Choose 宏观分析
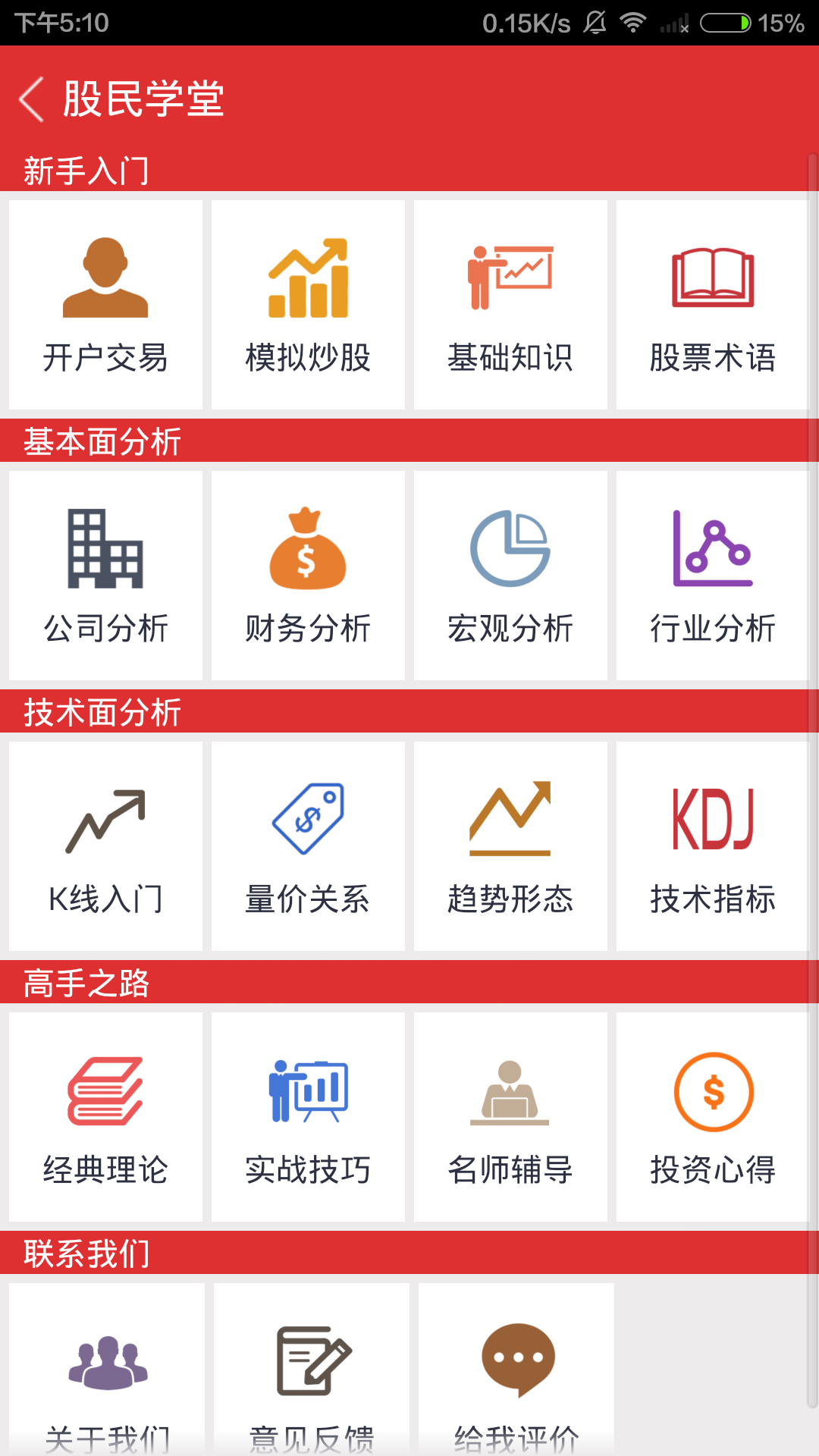This screenshot has height=1456, width=819. [x=510, y=576]
